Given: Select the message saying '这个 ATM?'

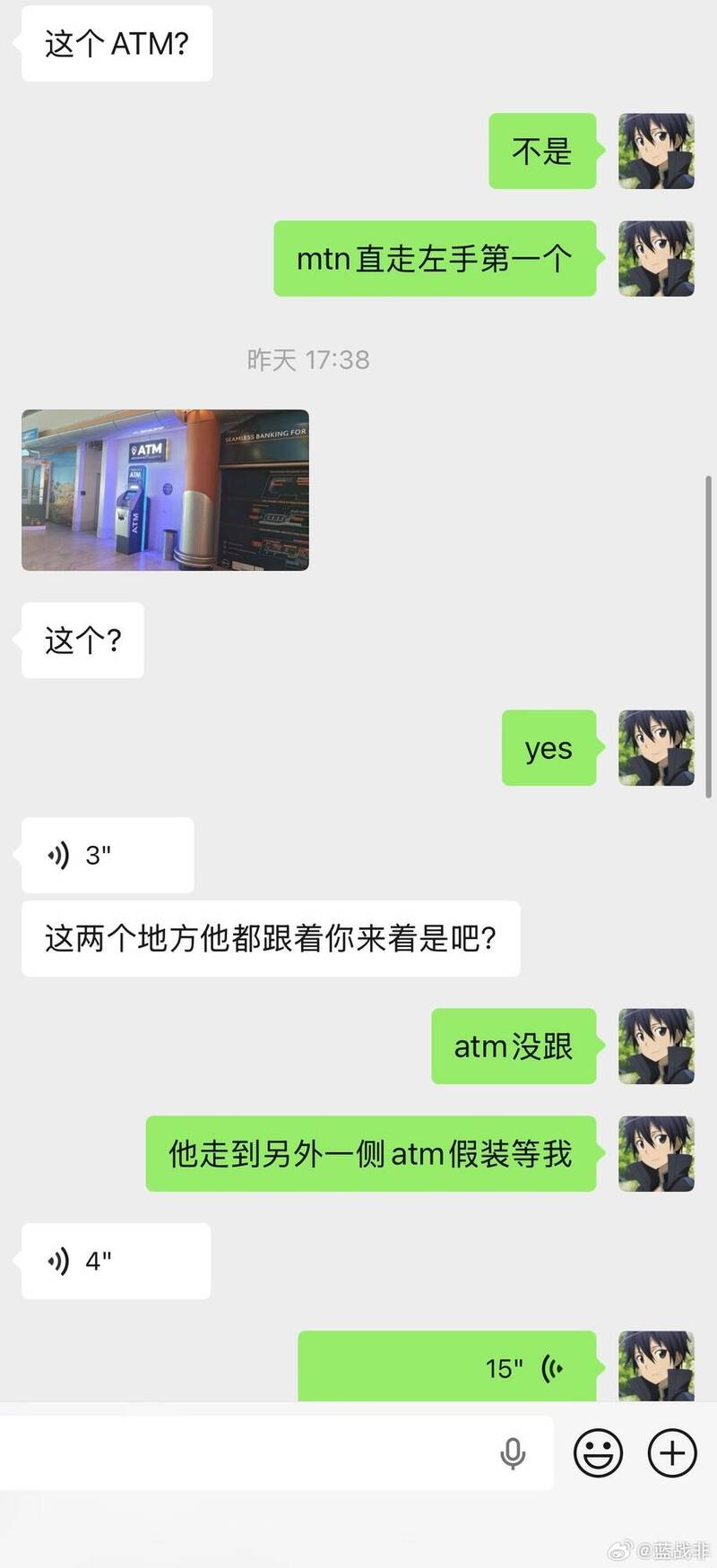Looking at the screenshot, I should point(115,43).
